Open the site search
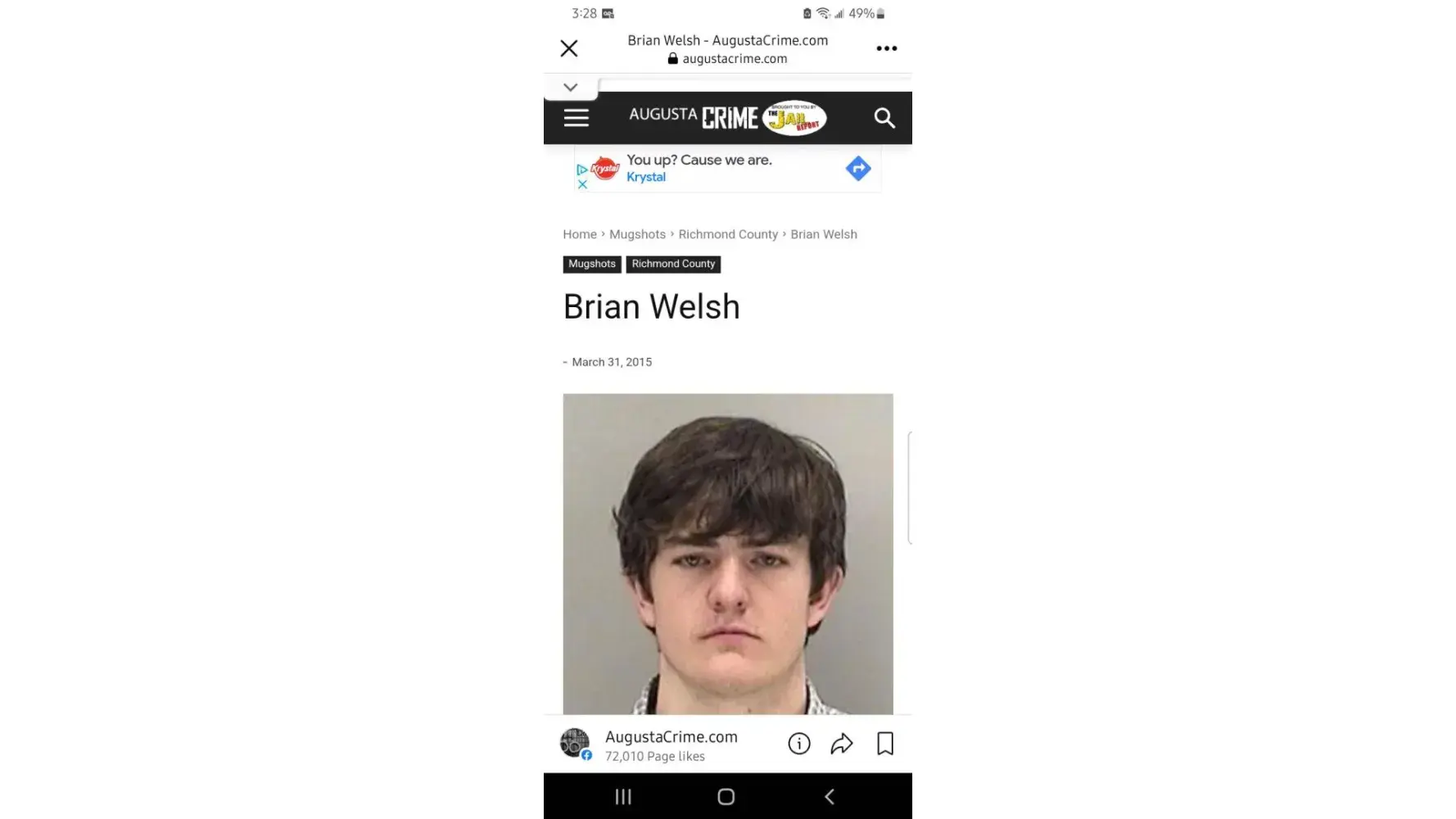The height and width of the screenshot is (819, 1456). coord(884,118)
